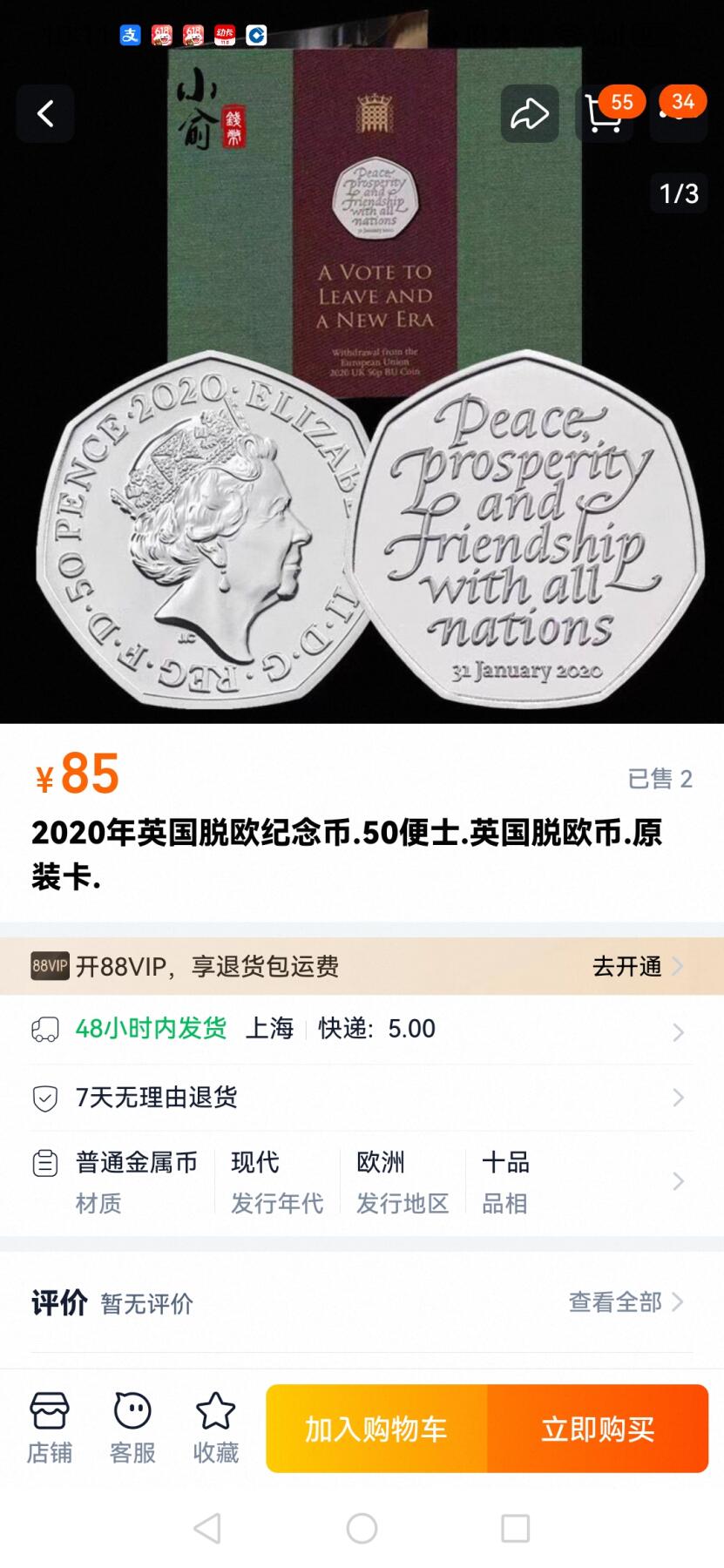Go back to the previous page
Viewport: 724px width, 1568px height.
click(45, 113)
